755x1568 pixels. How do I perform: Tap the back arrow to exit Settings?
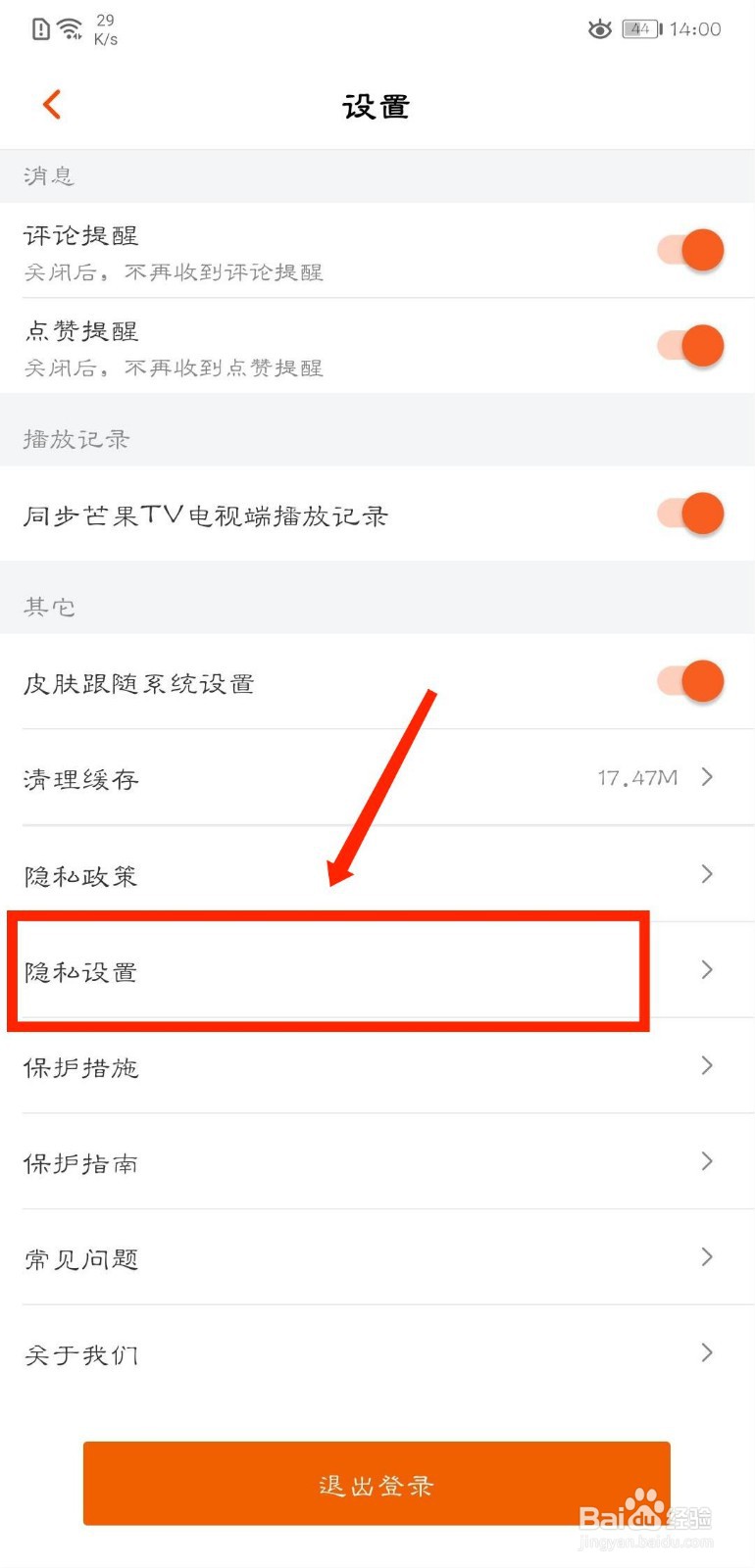point(51,104)
